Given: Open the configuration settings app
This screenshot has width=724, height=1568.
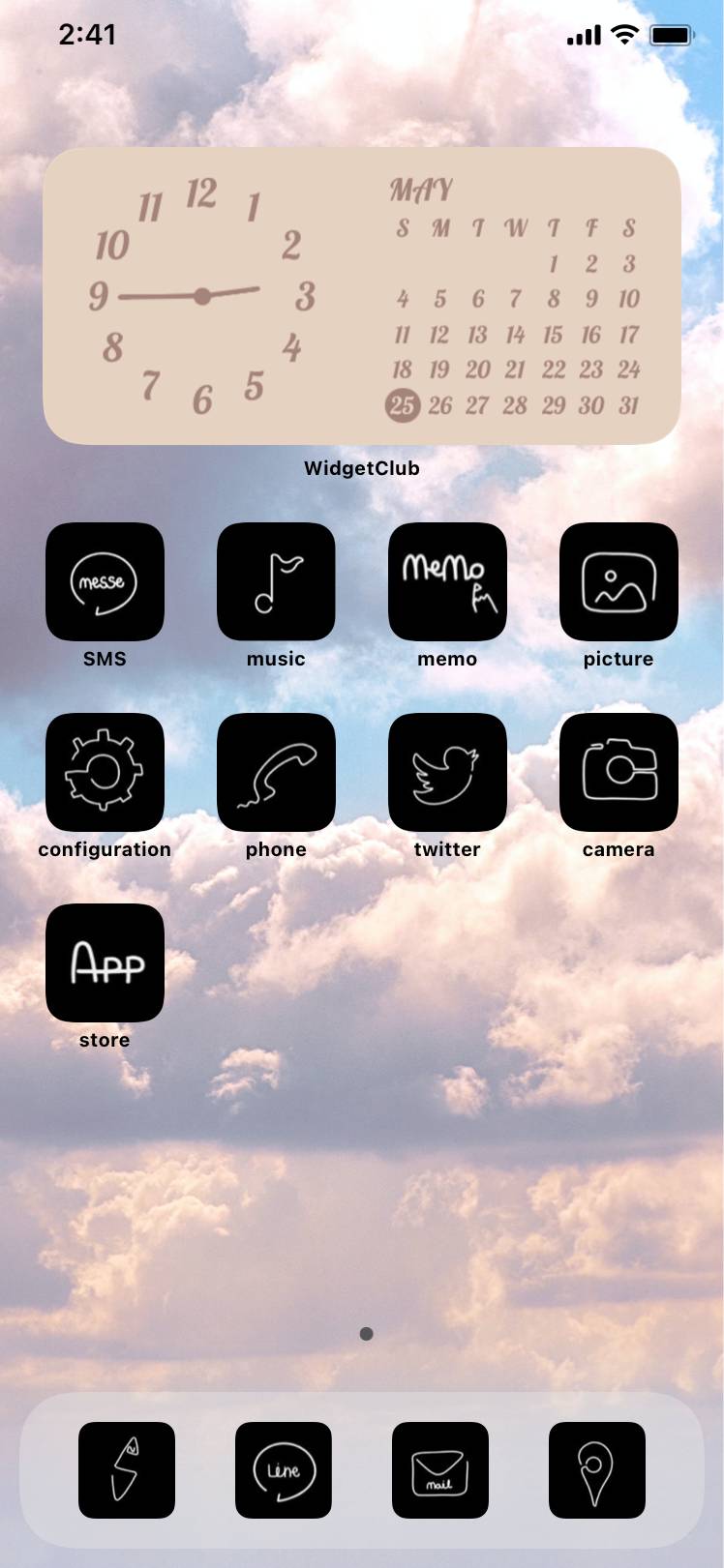Looking at the screenshot, I should [x=105, y=772].
